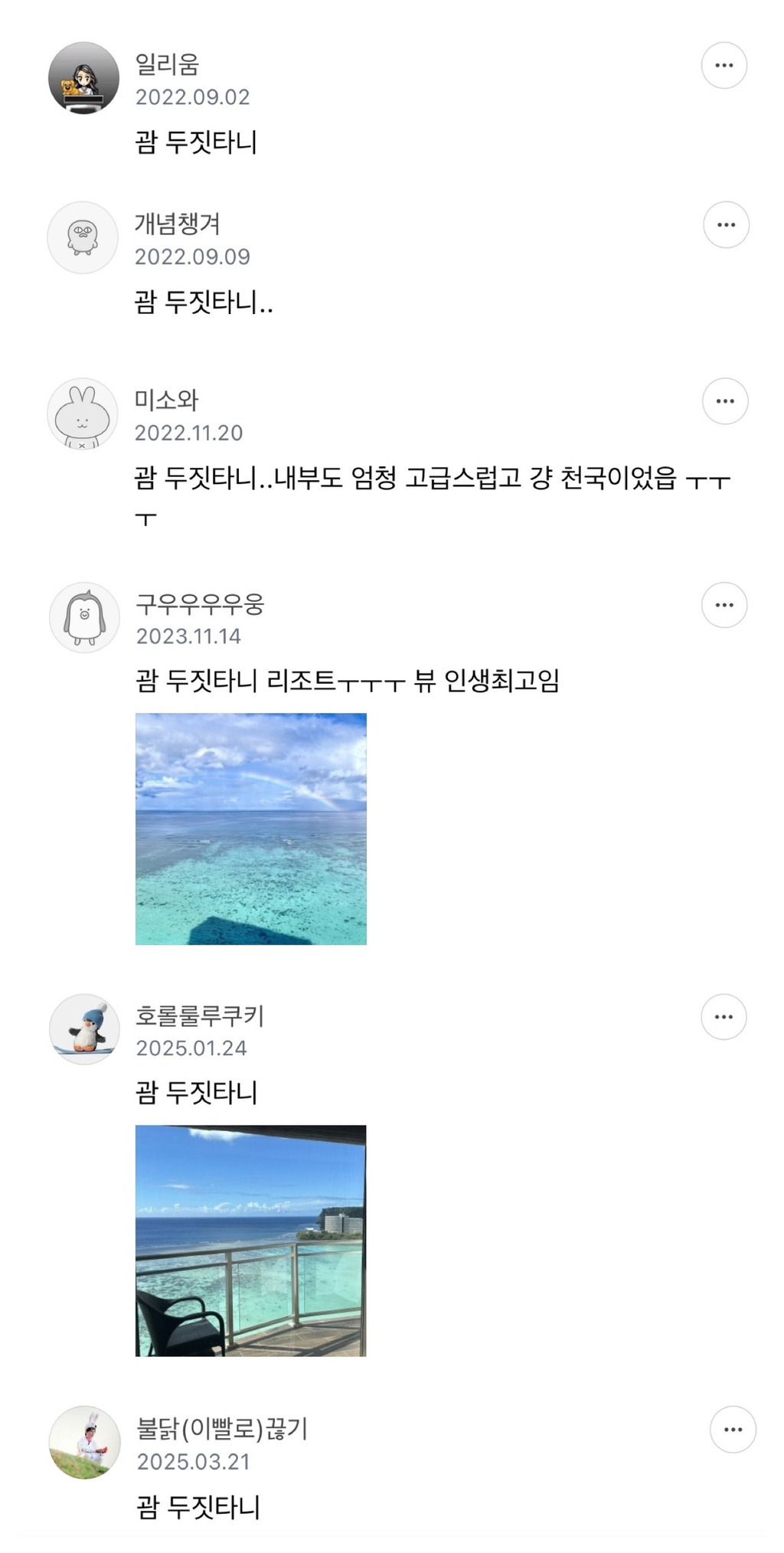784x1553 pixels.
Task: Open more options on 호롤룰루쿠키's comment
Action: [724, 1017]
